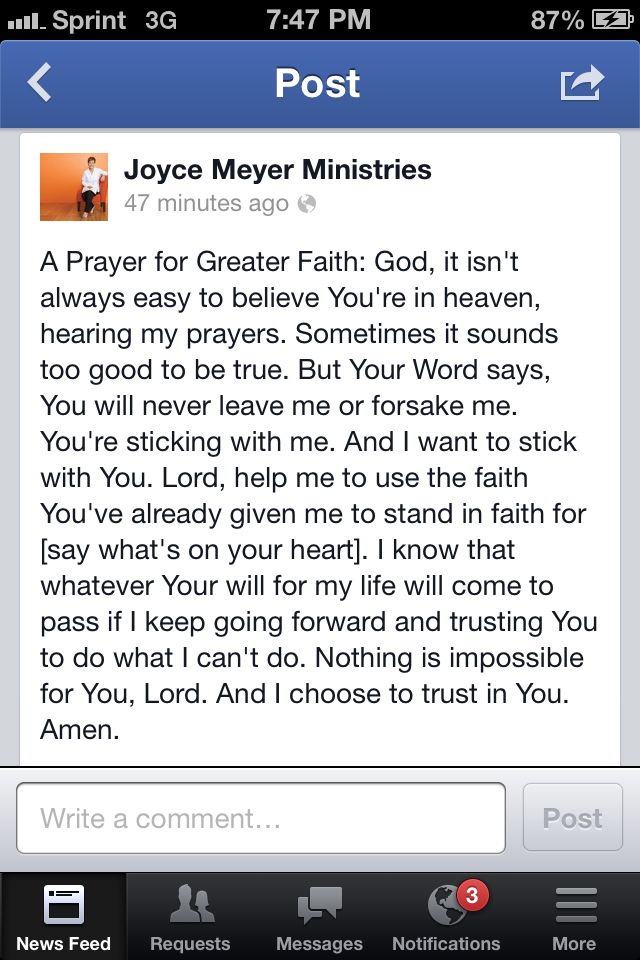Tap the Write a comment field
This screenshot has height=960, width=640.
point(261,818)
